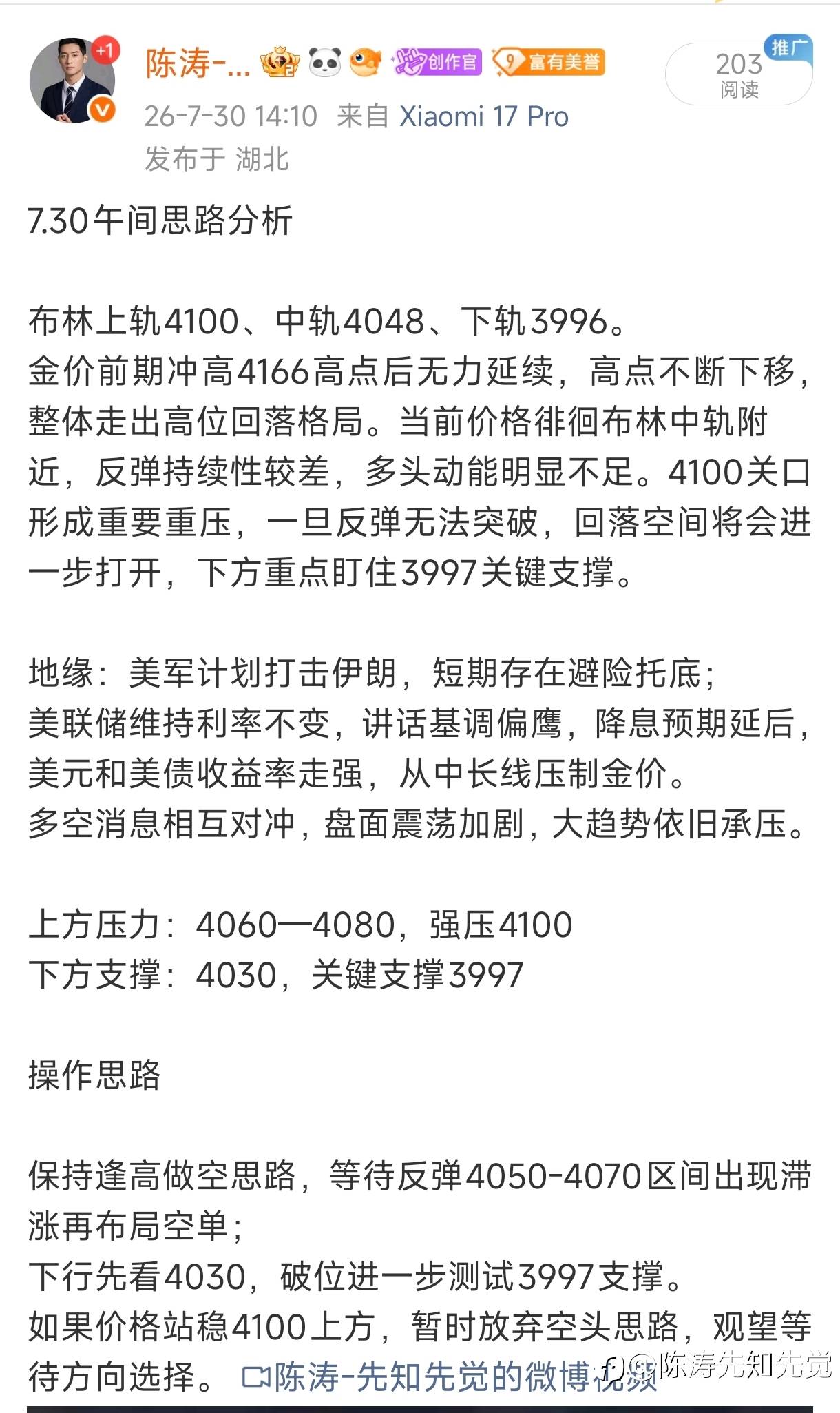This screenshot has height=1413, width=840.
Task: Open the 富有美誉 badge
Action: pyautogui.click(x=549, y=63)
